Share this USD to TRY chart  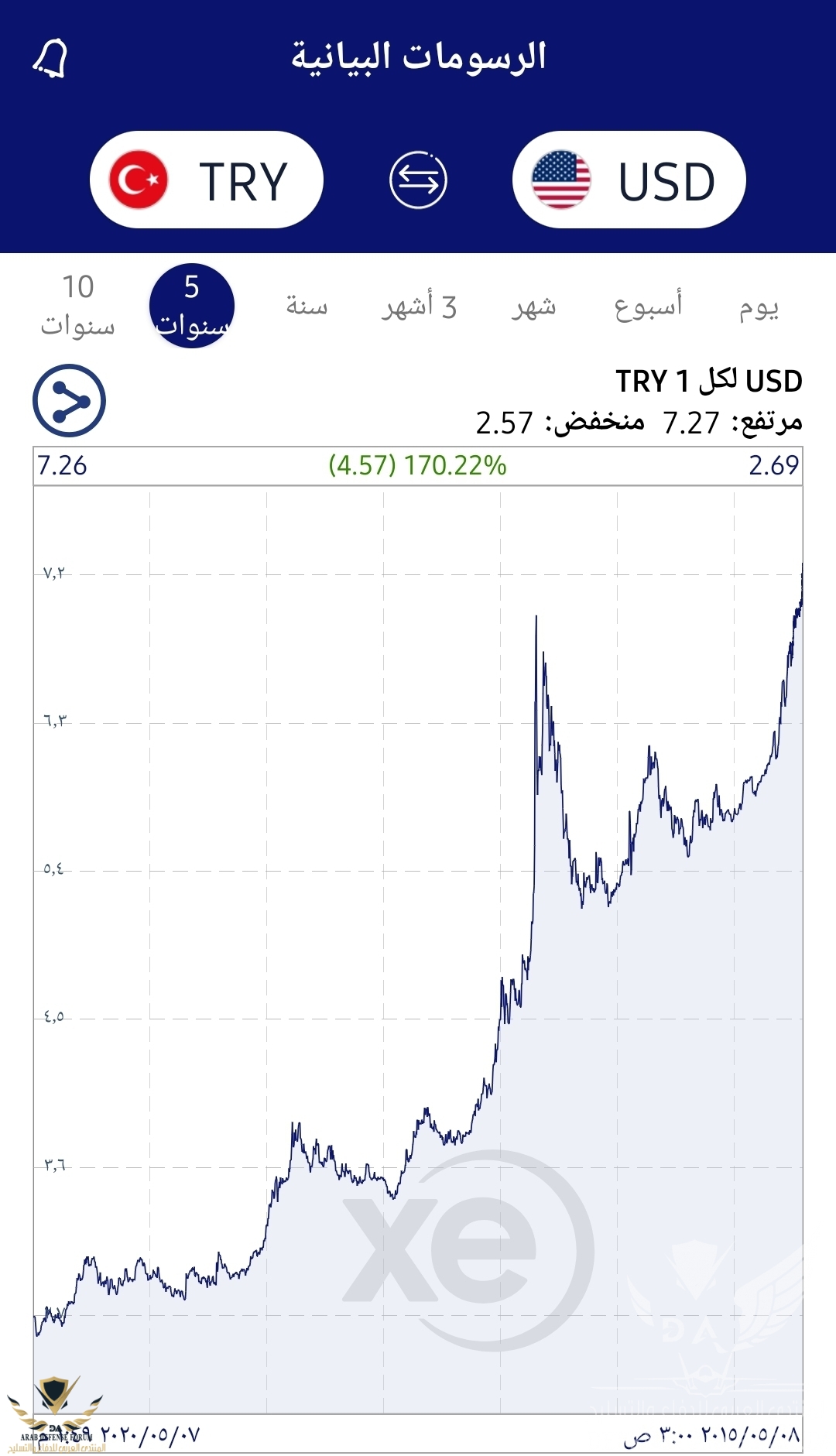click(x=69, y=401)
